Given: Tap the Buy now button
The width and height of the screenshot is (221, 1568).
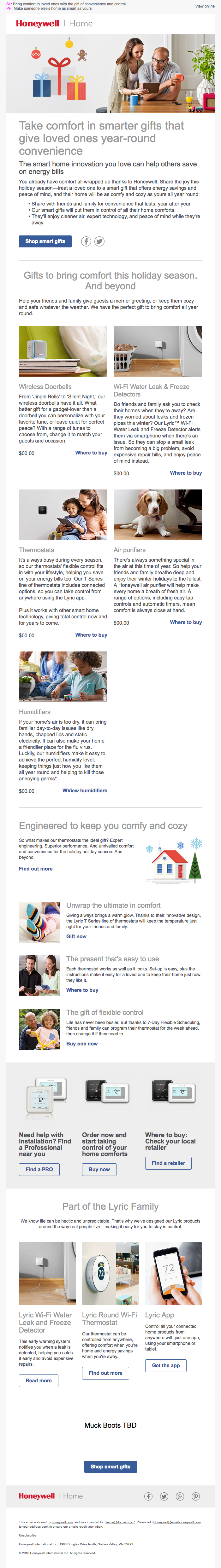Looking at the screenshot, I should click(99, 1169).
